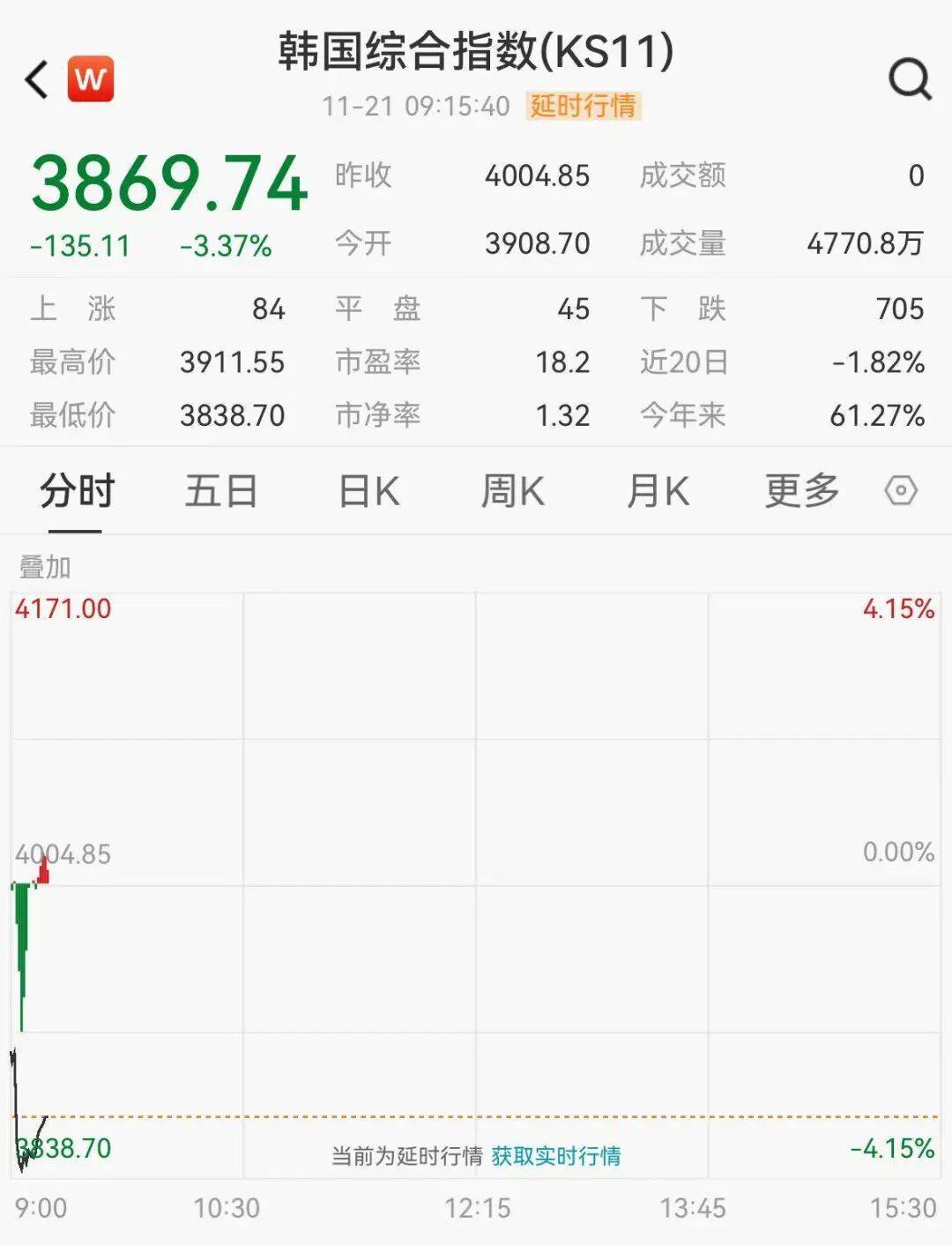Switch to the 日K chart tab

coord(368,491)
